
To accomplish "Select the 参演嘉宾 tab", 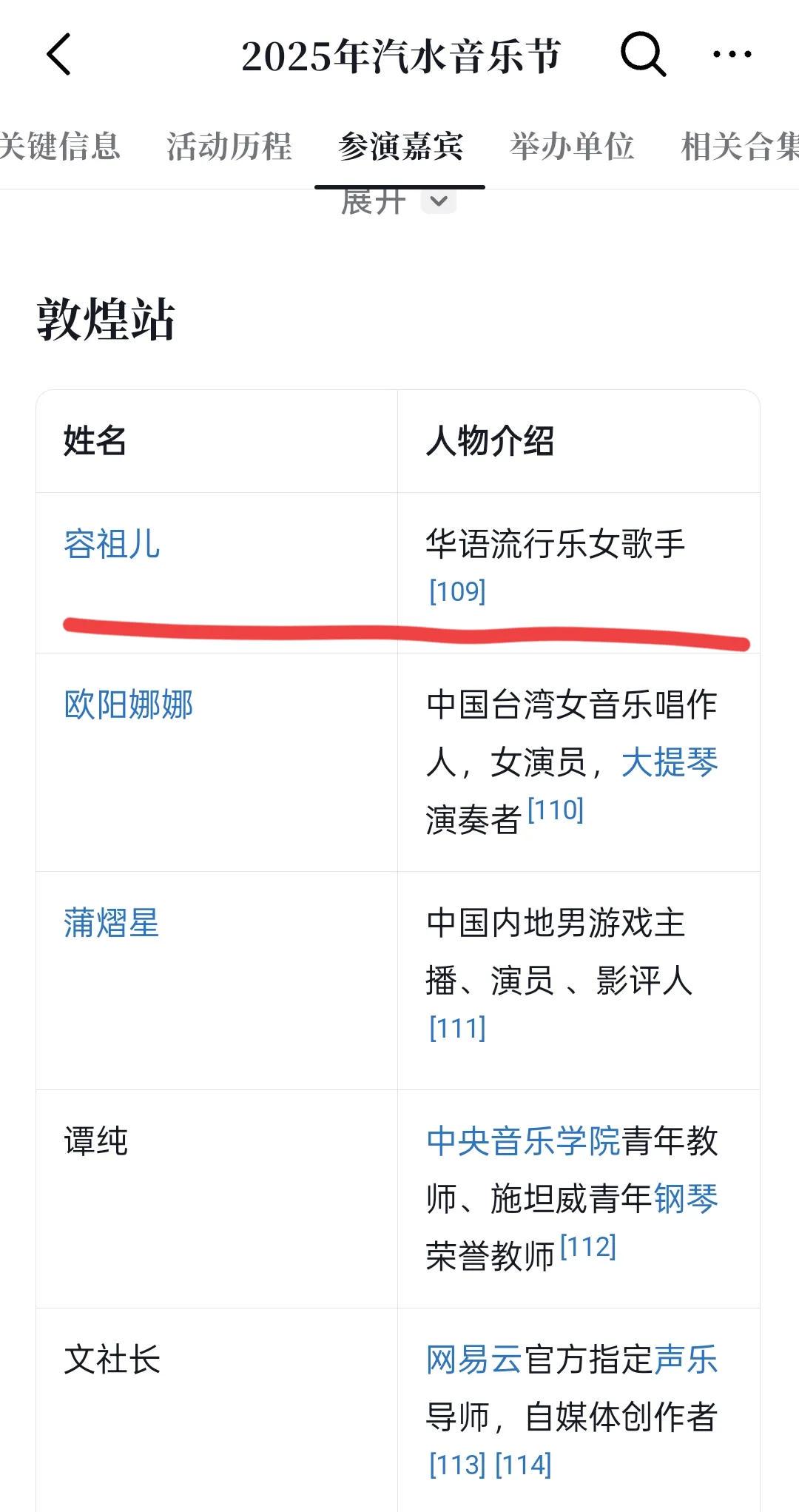I will 400,146.
